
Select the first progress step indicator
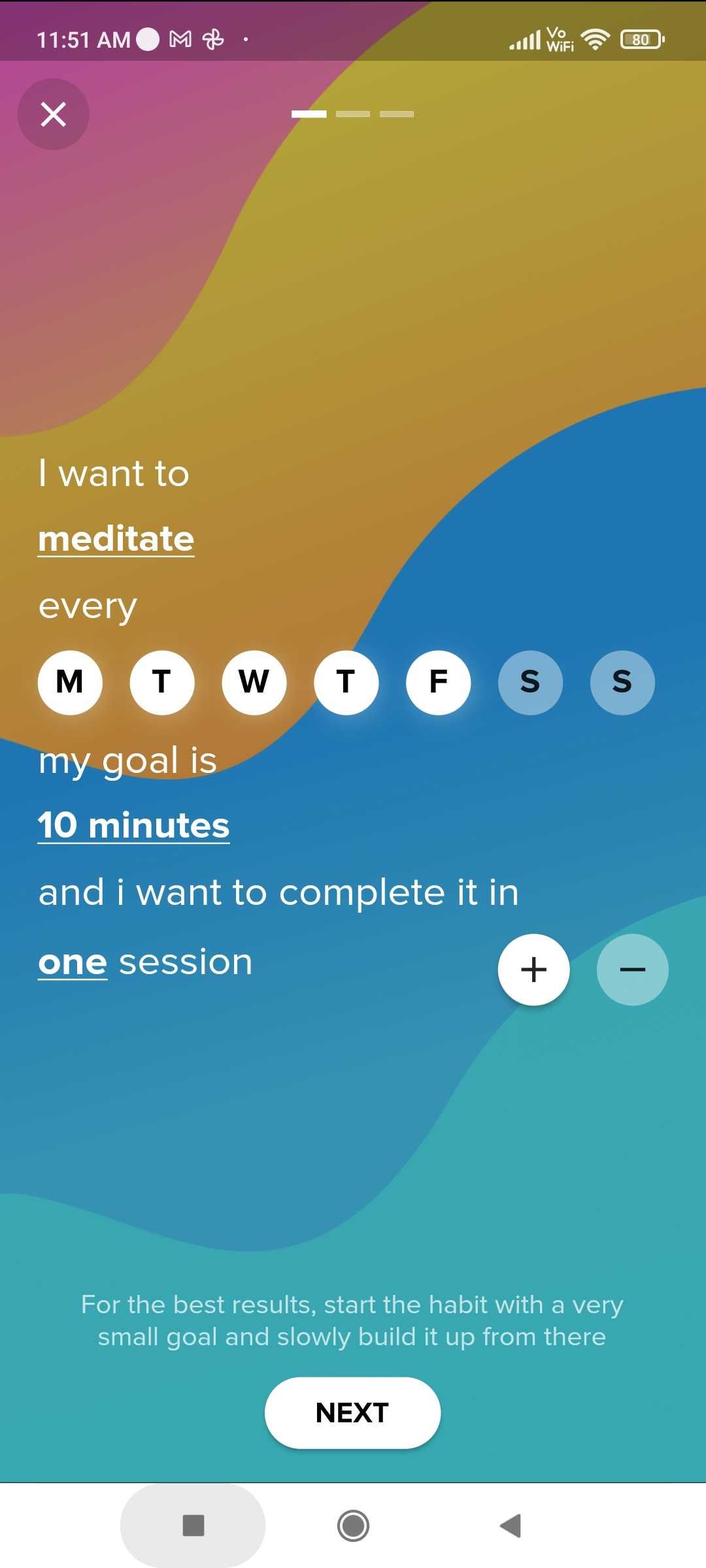311,114
